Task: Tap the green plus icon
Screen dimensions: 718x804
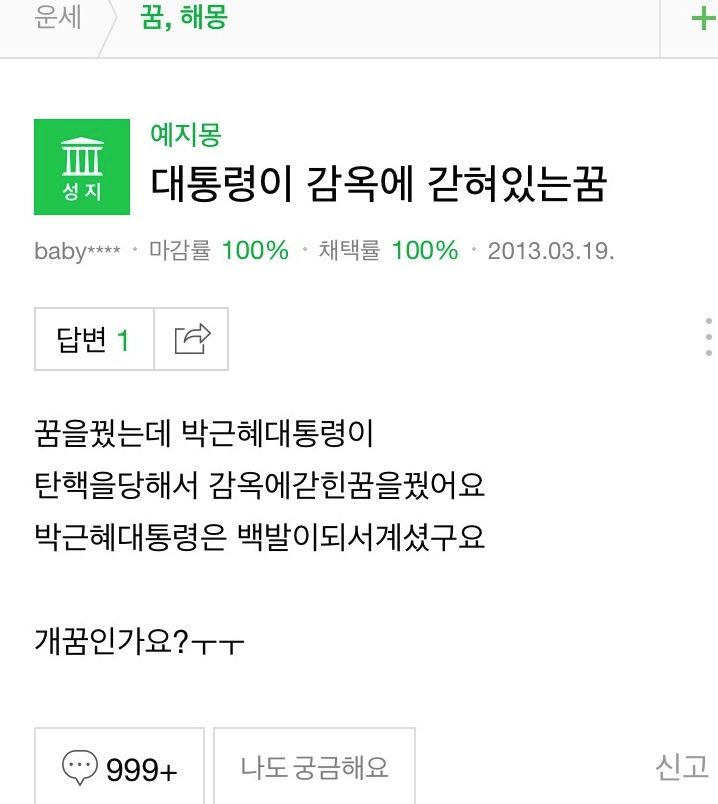Action: (x=703, y=20)
